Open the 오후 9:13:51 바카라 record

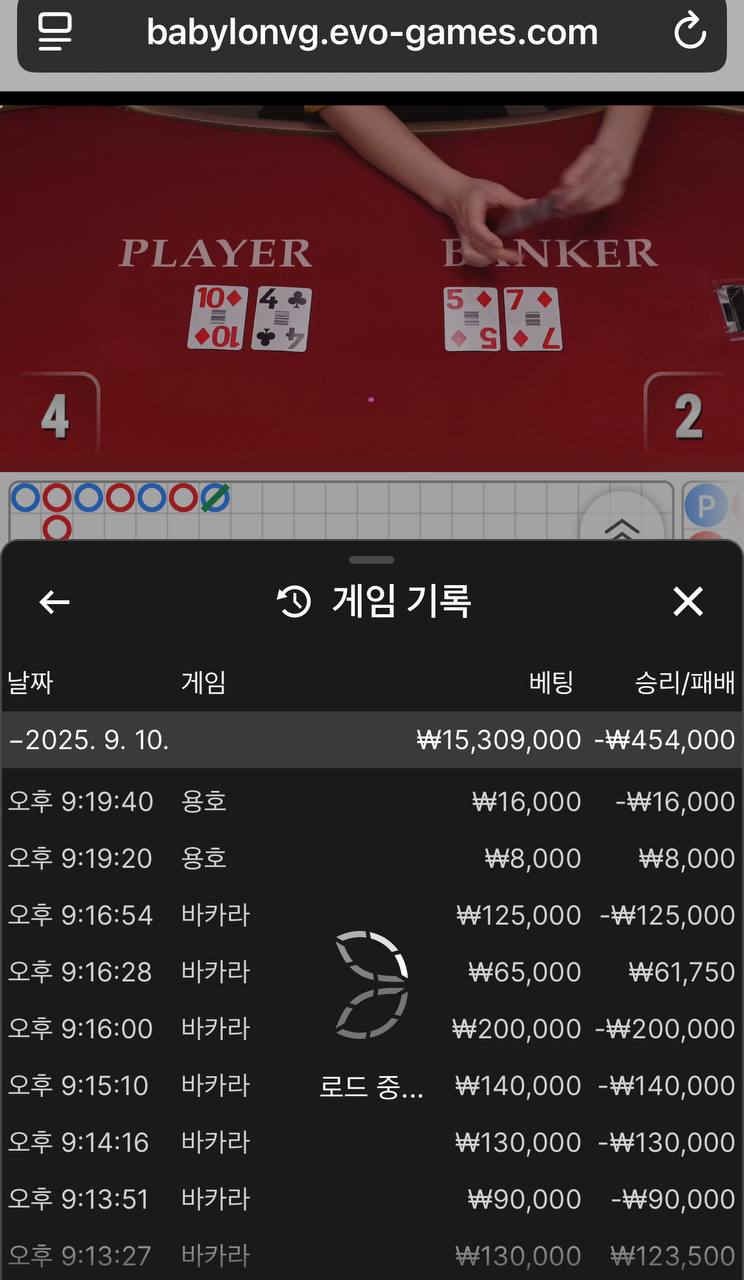tap(372, 1200)
